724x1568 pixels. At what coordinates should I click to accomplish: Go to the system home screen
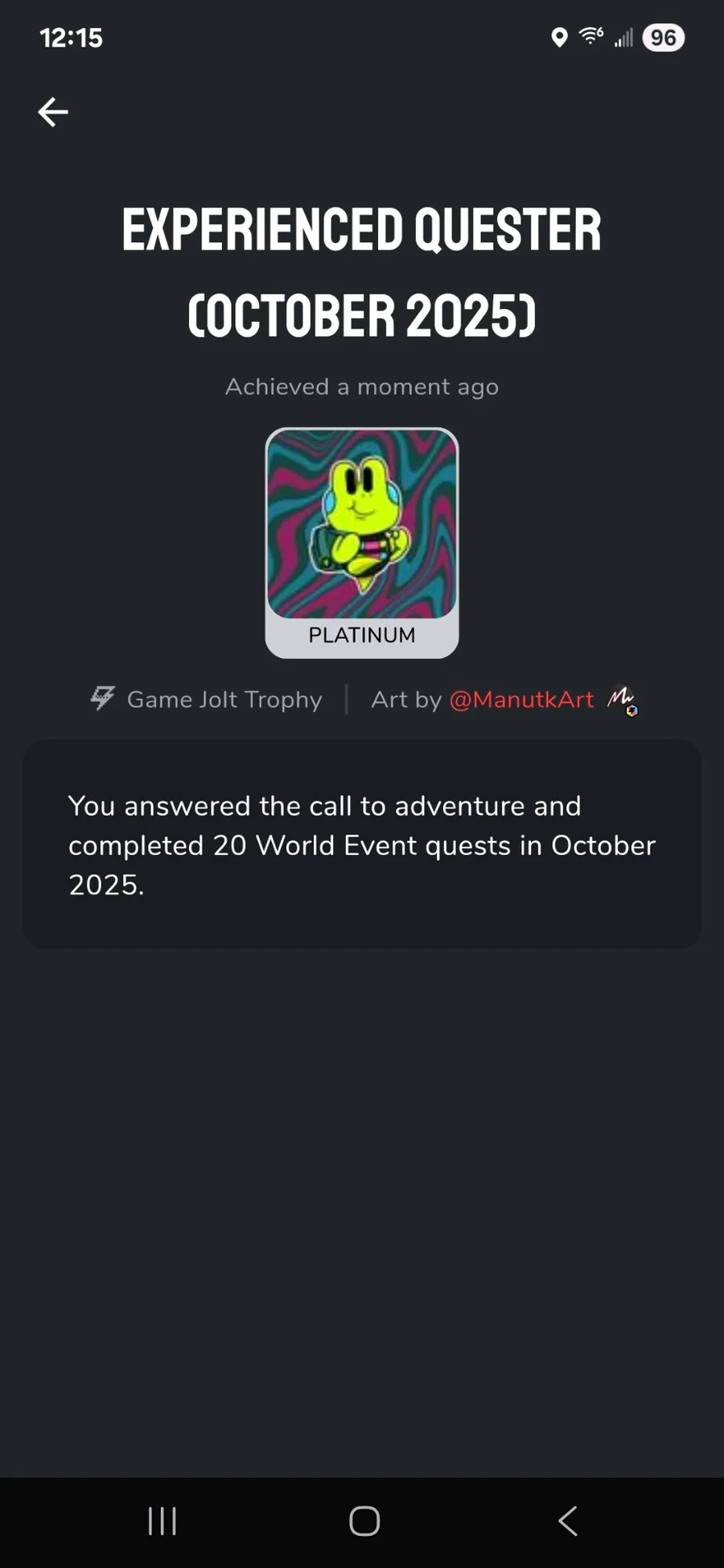(364, 1521)
